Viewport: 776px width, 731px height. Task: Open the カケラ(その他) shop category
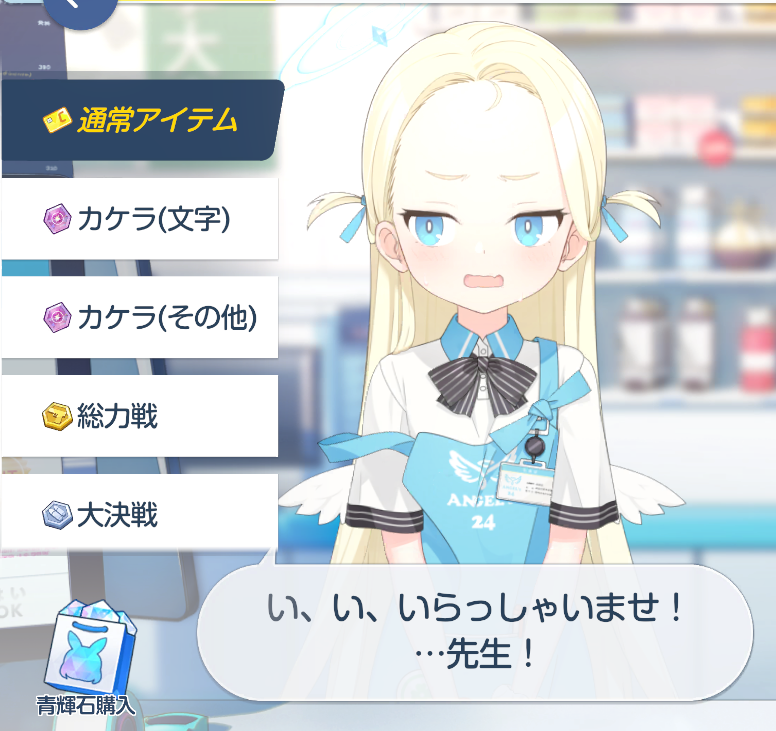(139, 318)
